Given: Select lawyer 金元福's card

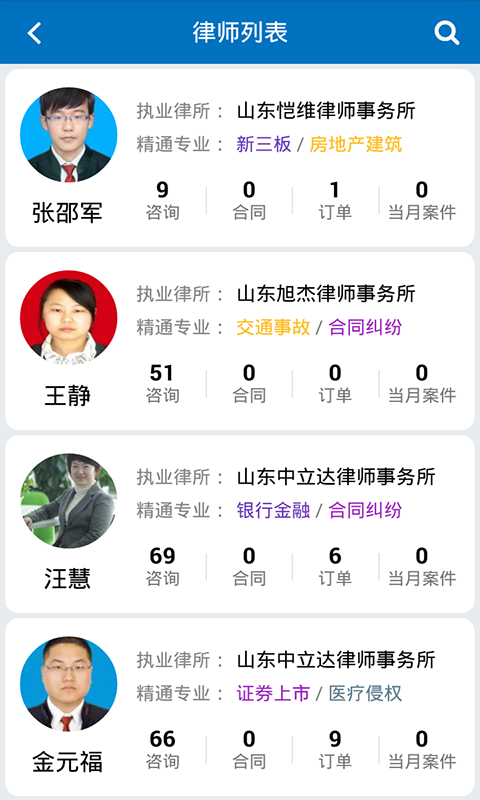Looking at the screenshot, I should (240, 707).
